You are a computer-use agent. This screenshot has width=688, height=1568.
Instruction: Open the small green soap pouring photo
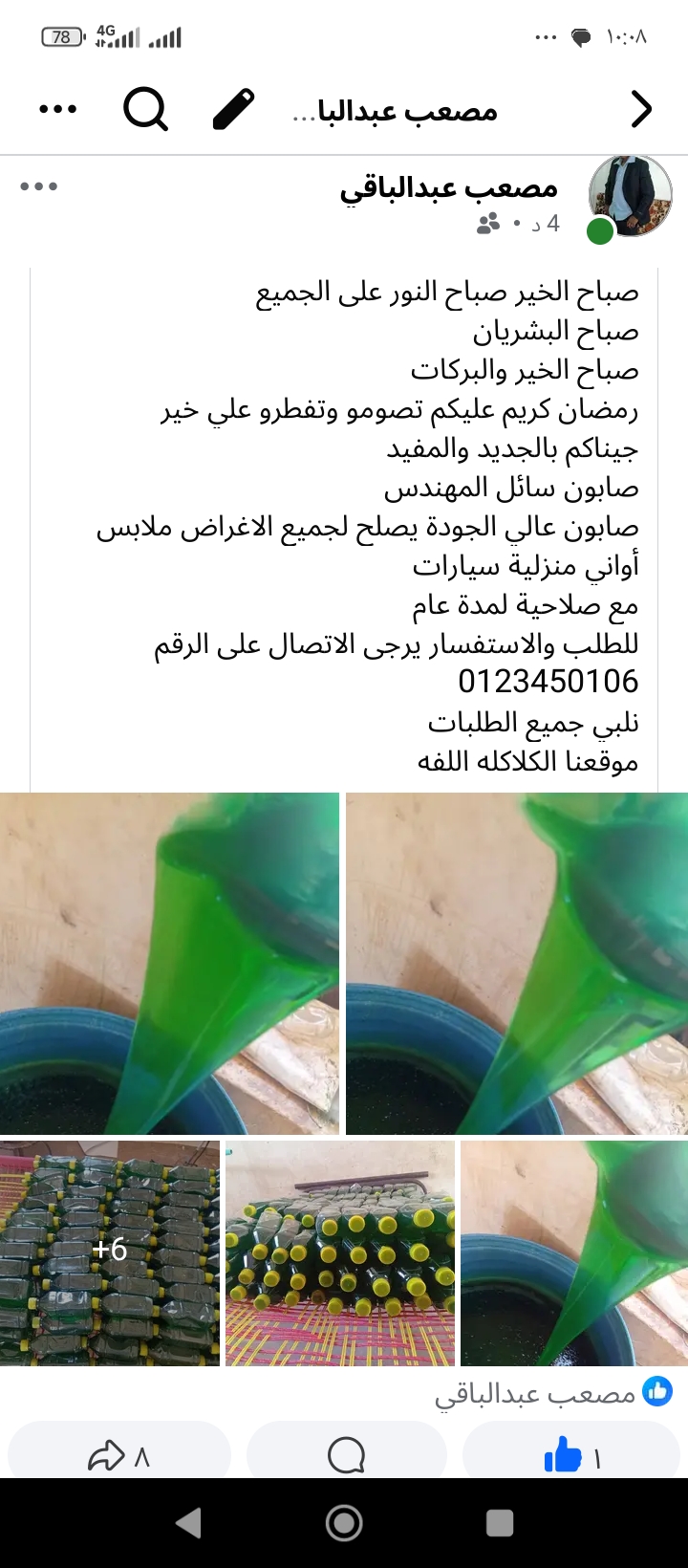click(573, 1252)
